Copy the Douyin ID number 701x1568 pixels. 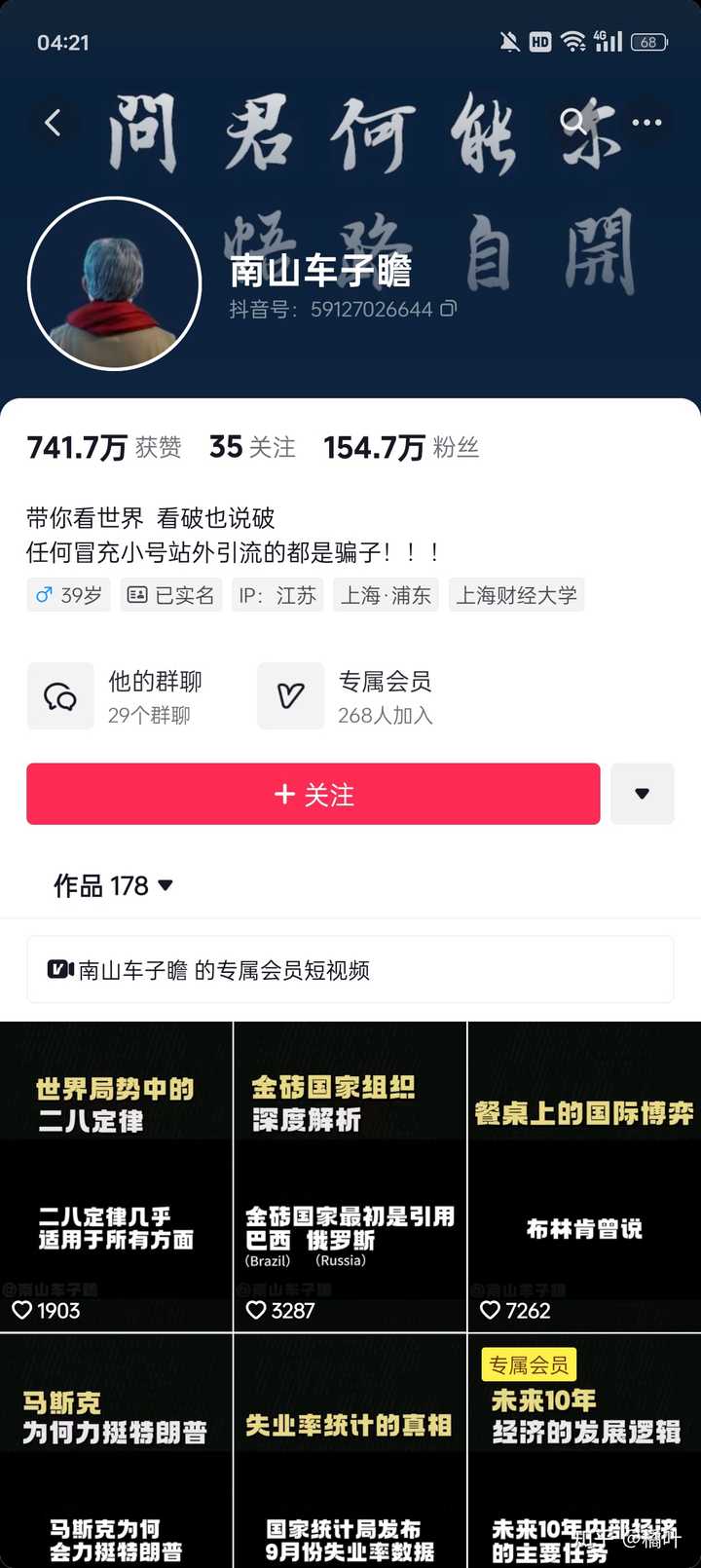tap(448, 309)
